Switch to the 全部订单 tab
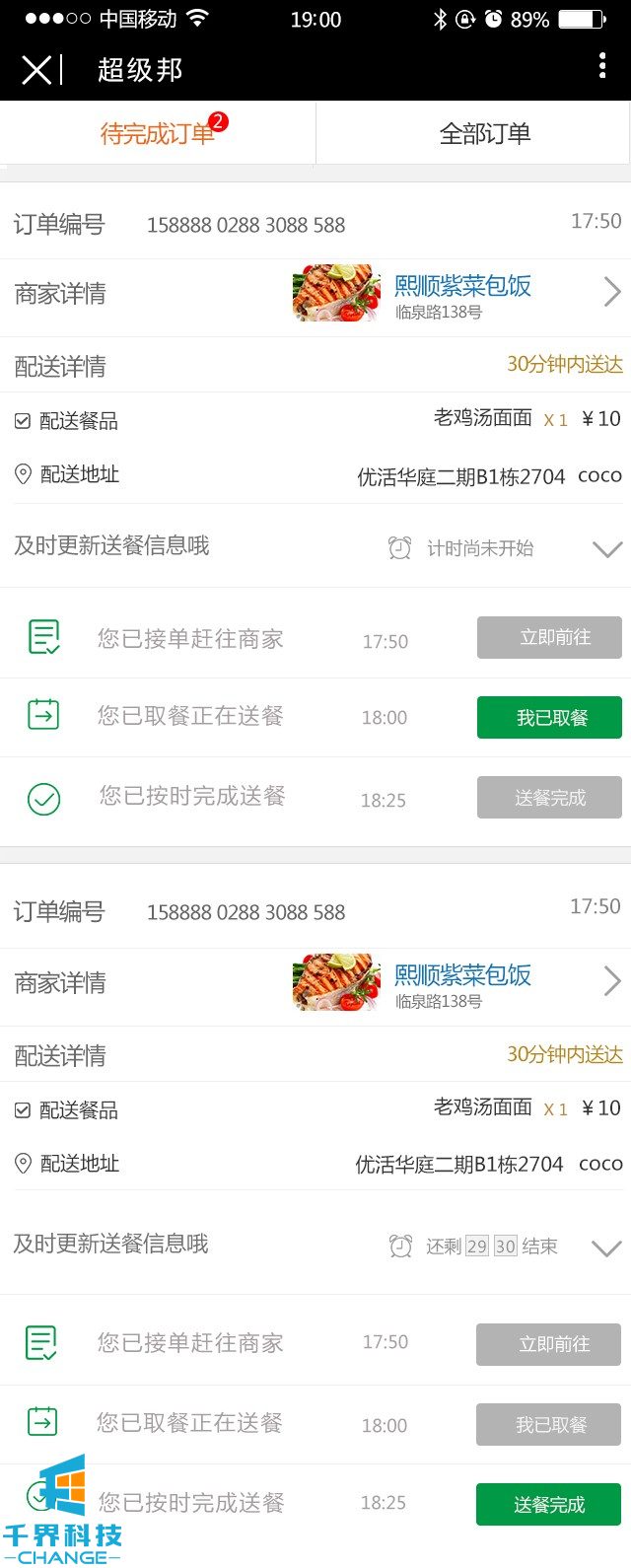This screenshot has width=631, height=1568. pyautogui.click(x=484, y=133)
